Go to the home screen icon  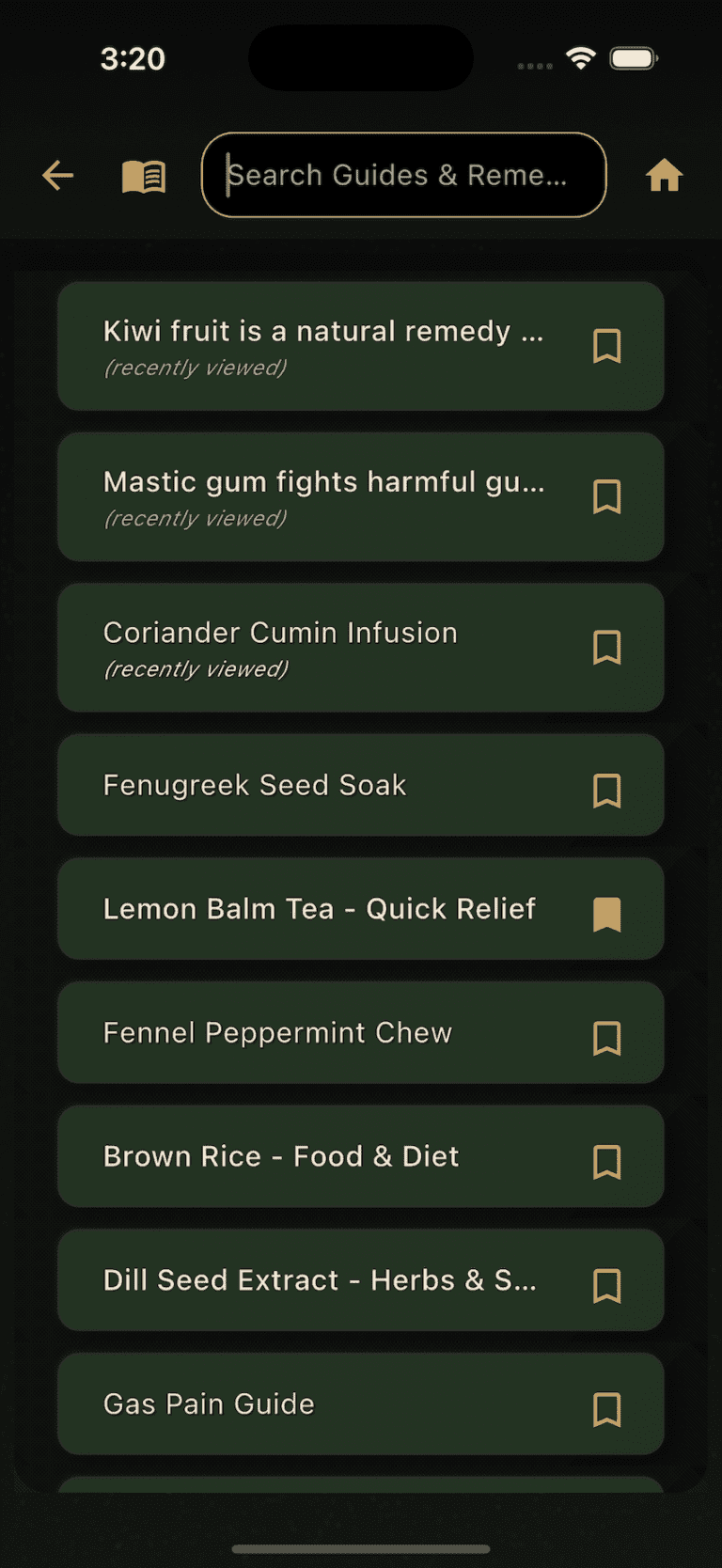(664, 175)
